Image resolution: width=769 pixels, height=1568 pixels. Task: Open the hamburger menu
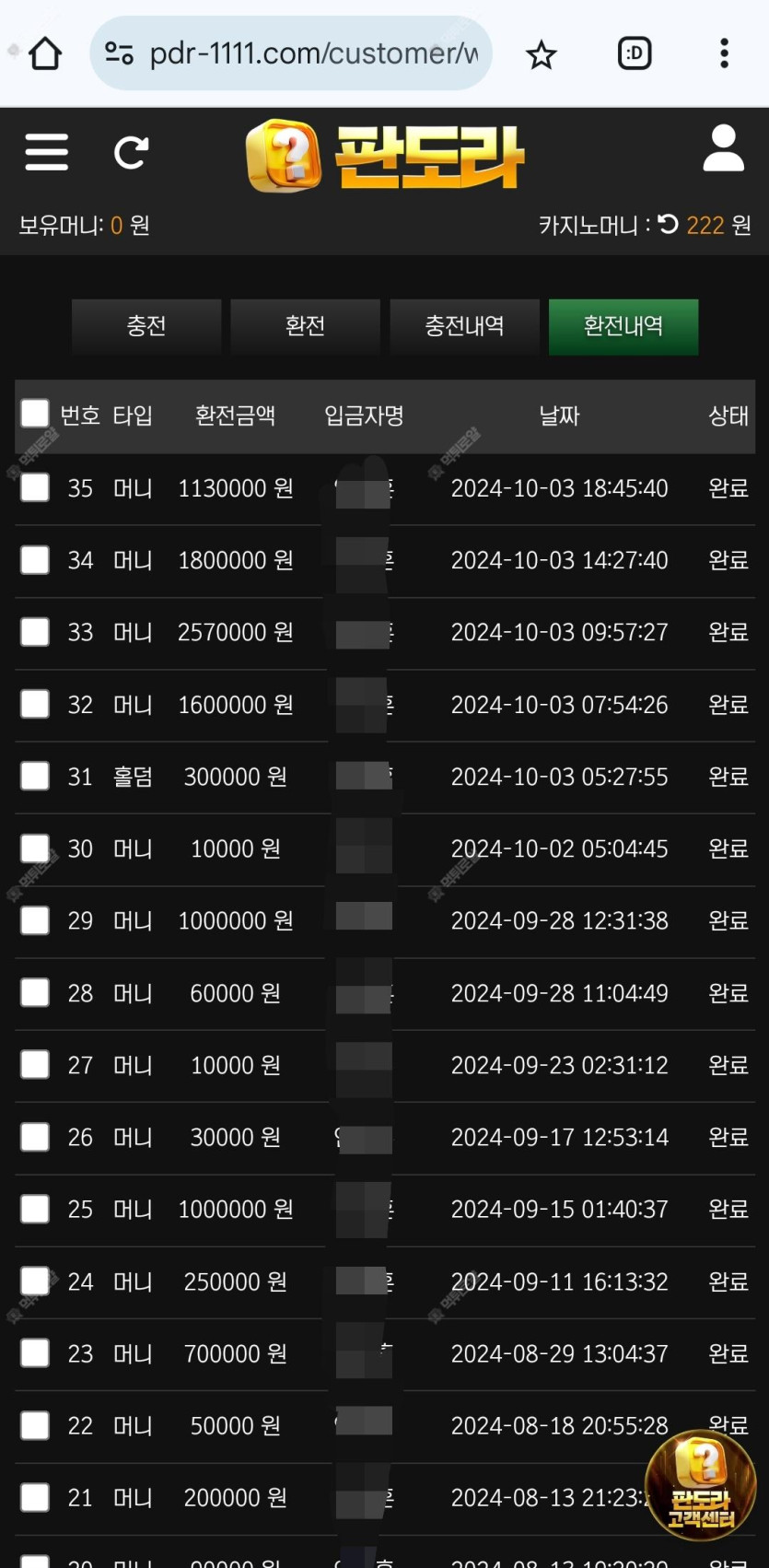[47, 152]
